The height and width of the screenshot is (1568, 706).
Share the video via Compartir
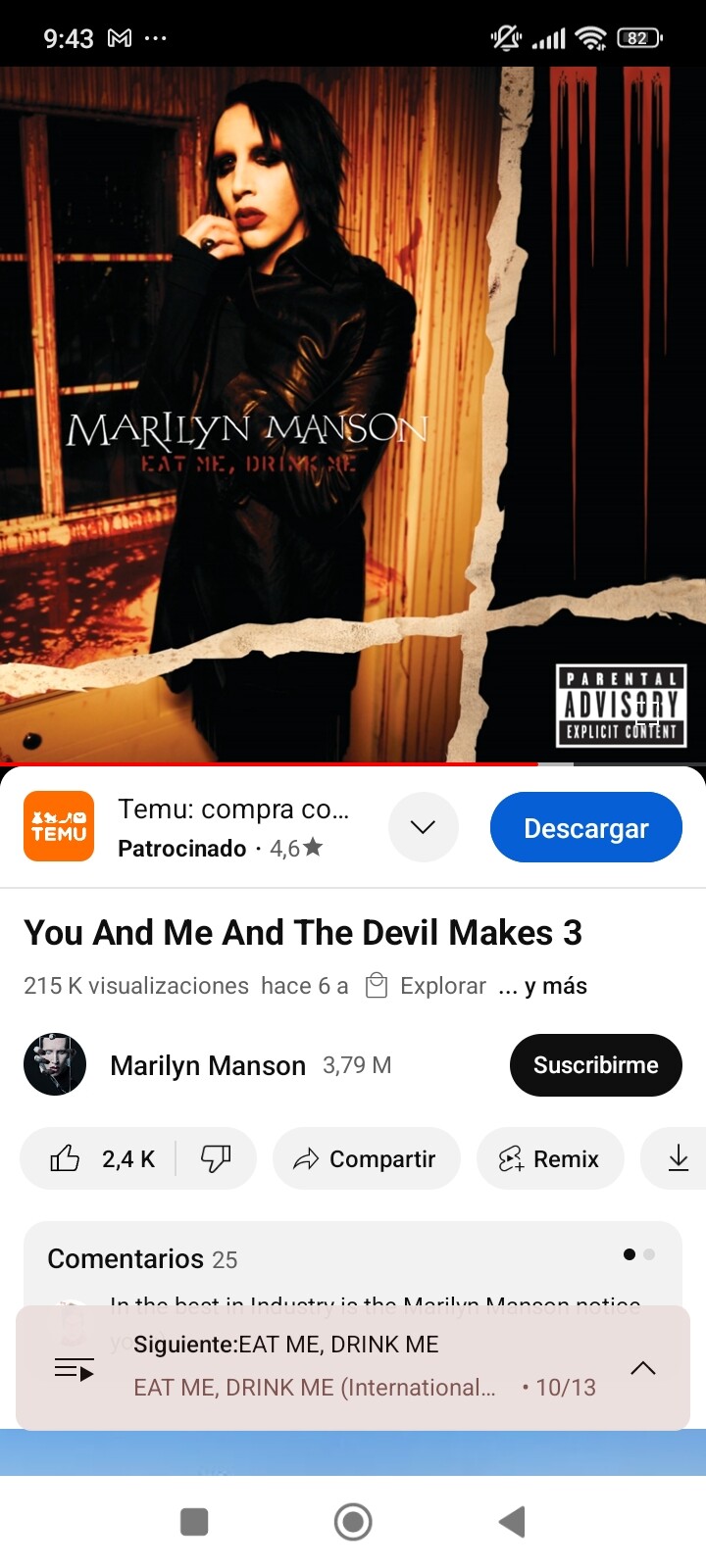(x=366, y=1158)
